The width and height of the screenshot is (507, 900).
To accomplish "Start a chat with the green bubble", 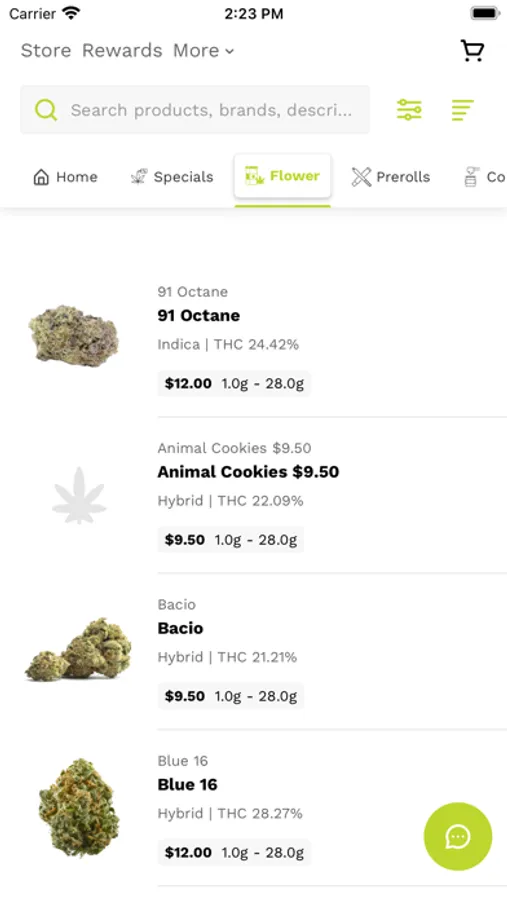I will point(458,836).
